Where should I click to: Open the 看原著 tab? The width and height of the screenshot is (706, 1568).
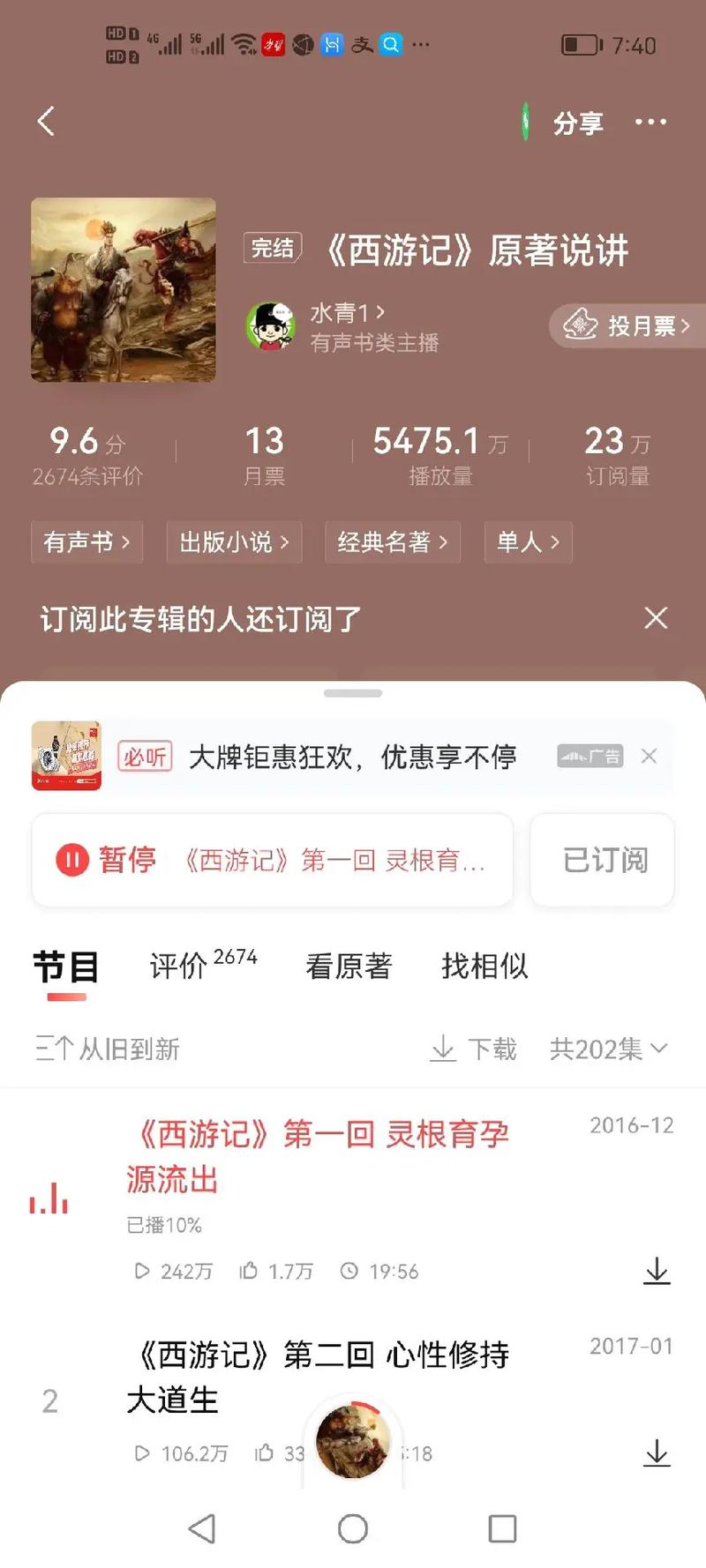point(349,967)
